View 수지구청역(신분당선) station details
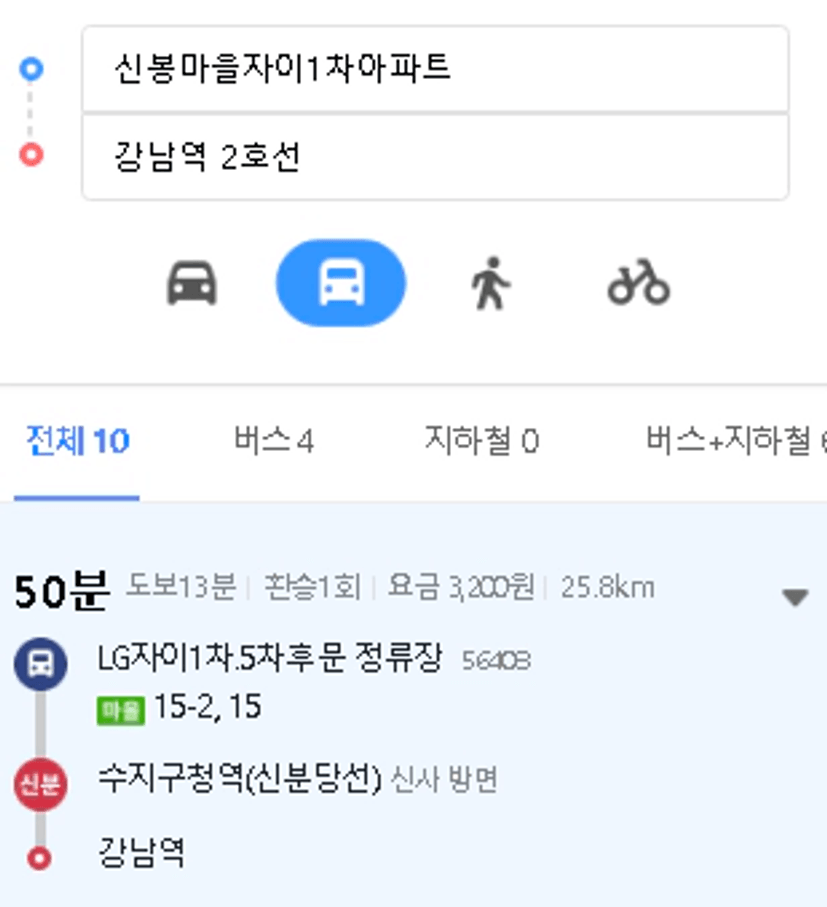The width and height of the screenshot is (827, 907). [240, 779]
